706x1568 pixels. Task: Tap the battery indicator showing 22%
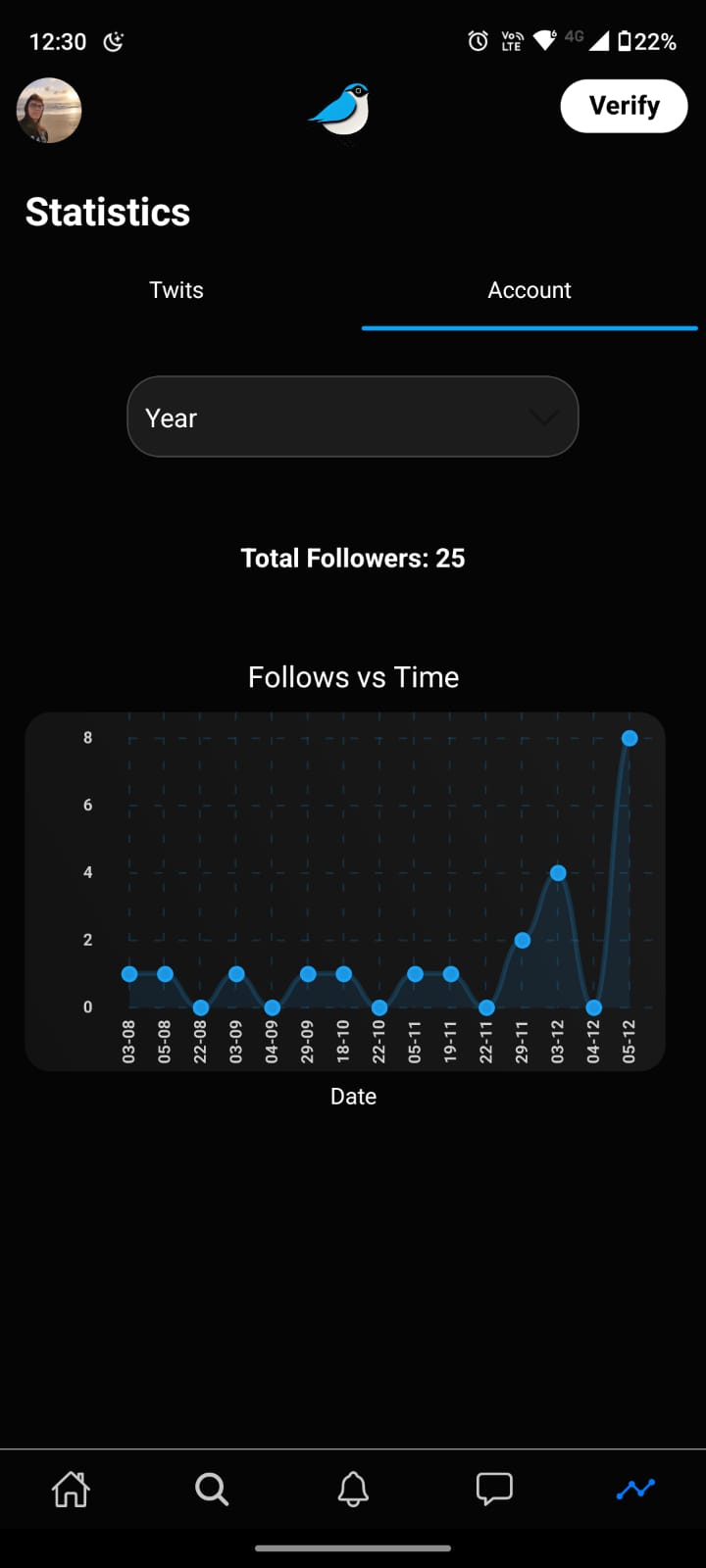point(647,41)
